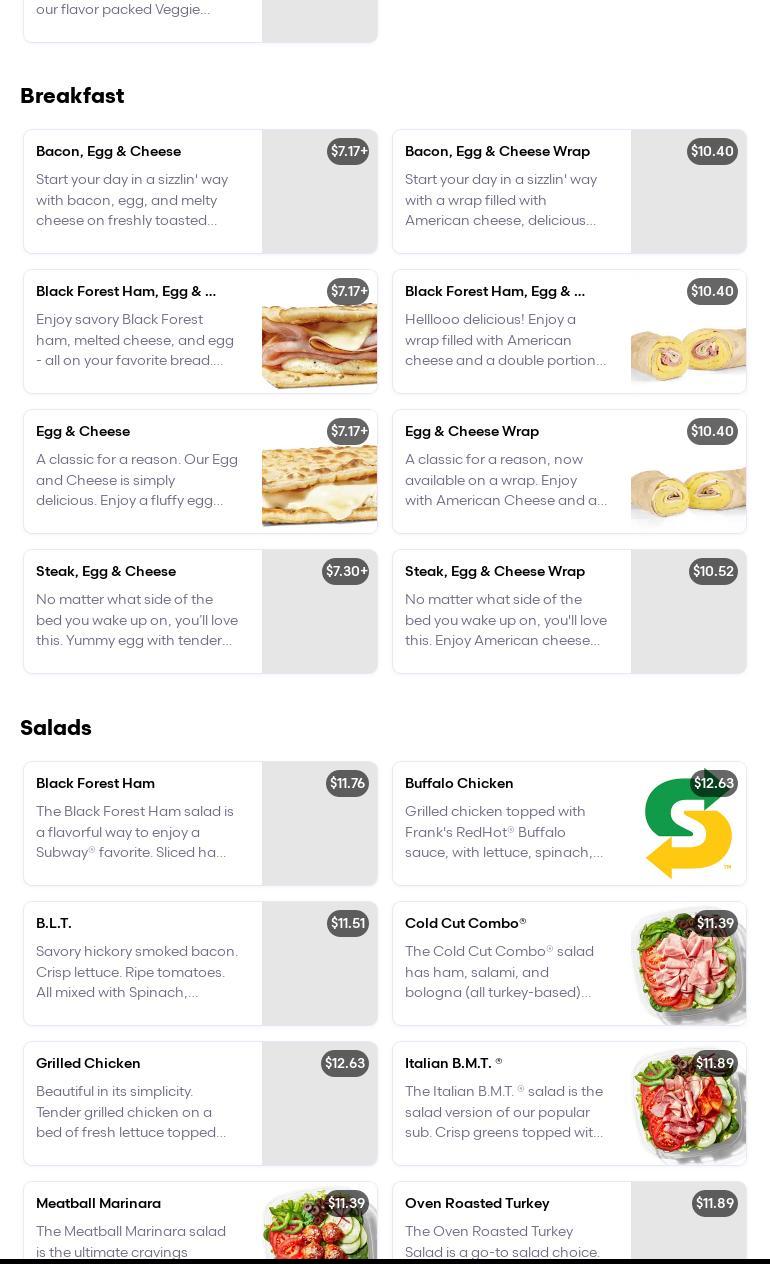Screen dimensions: 770x1264
Task: Open the Steak, Egg & Cheese Wrap
Action: 569,611
